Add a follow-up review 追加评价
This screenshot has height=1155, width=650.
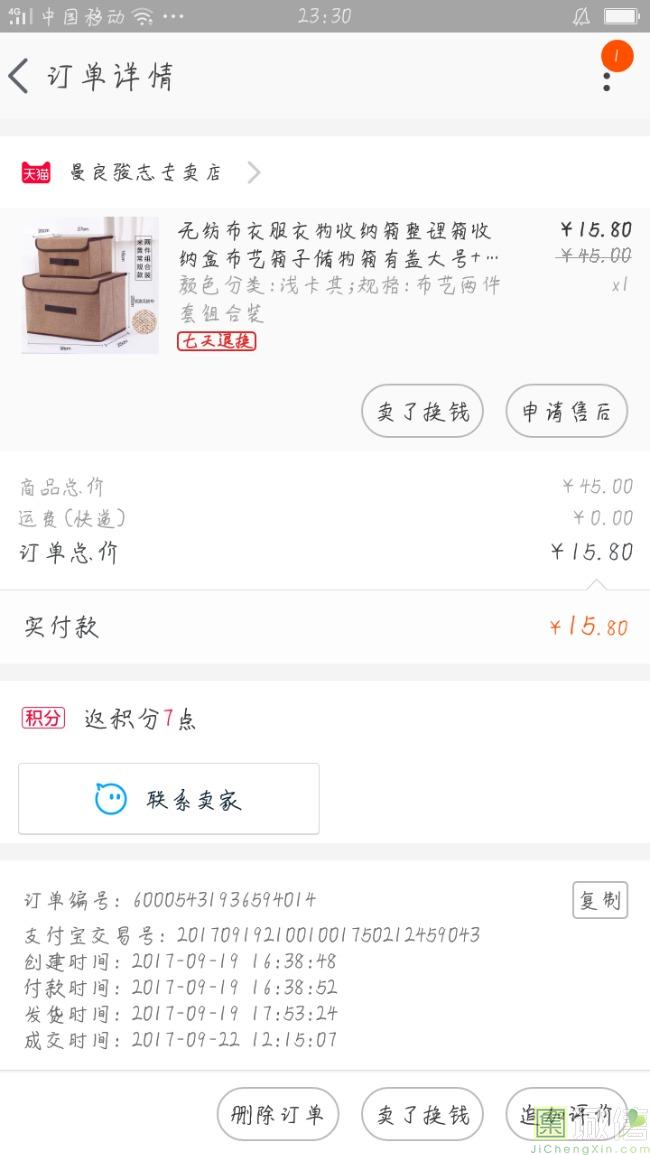[566, 1114]
